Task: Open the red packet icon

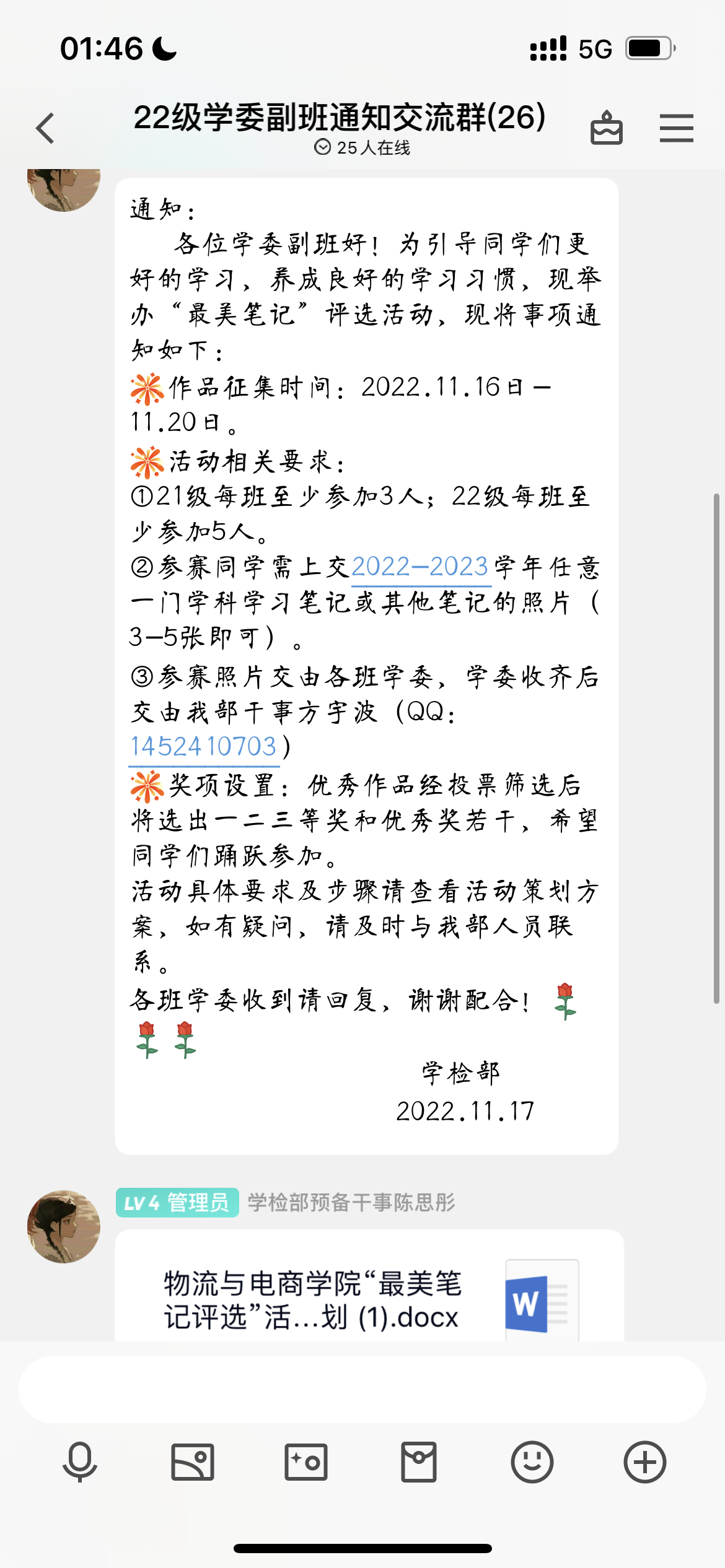Action: pyautogui.click(x=419, y=1462)
